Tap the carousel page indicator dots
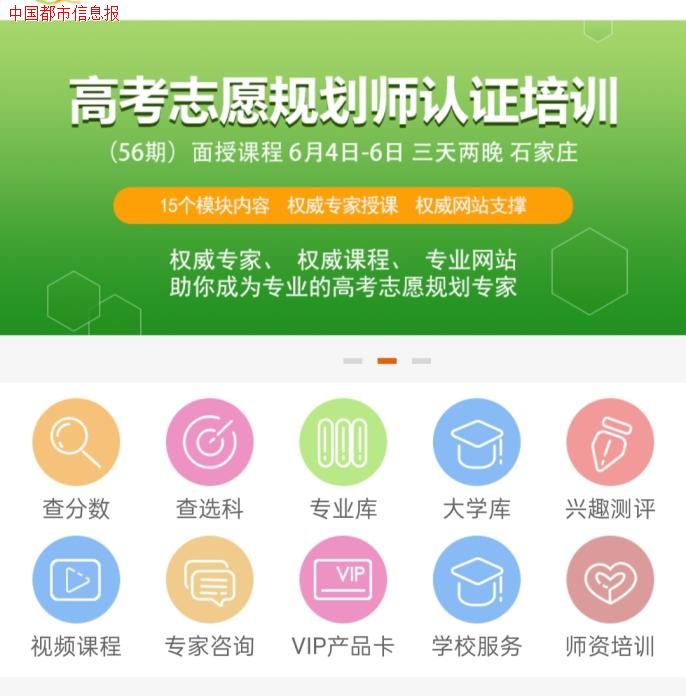This screenshot has height=700, width=686. click(387, 361)
